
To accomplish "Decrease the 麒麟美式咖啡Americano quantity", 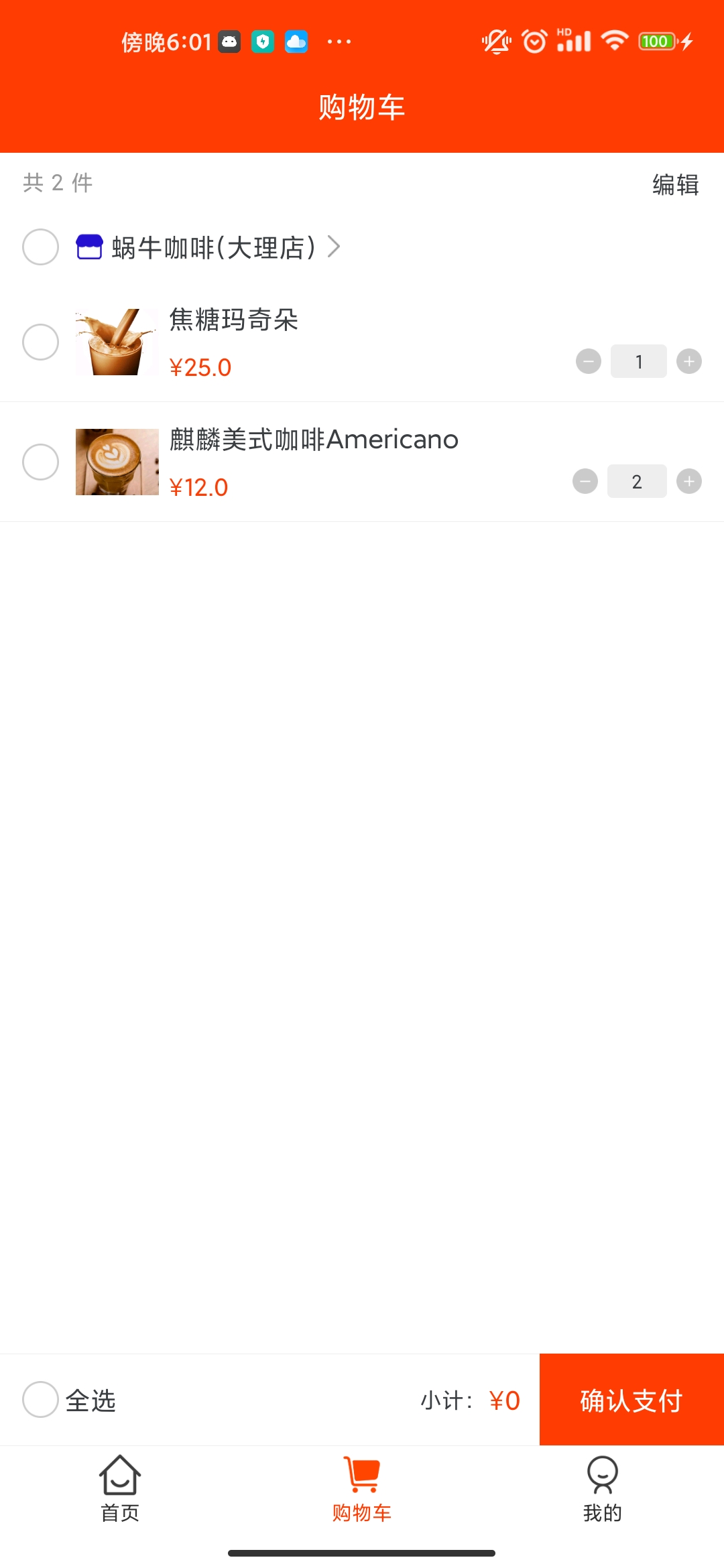I will [x=585, y=481].
